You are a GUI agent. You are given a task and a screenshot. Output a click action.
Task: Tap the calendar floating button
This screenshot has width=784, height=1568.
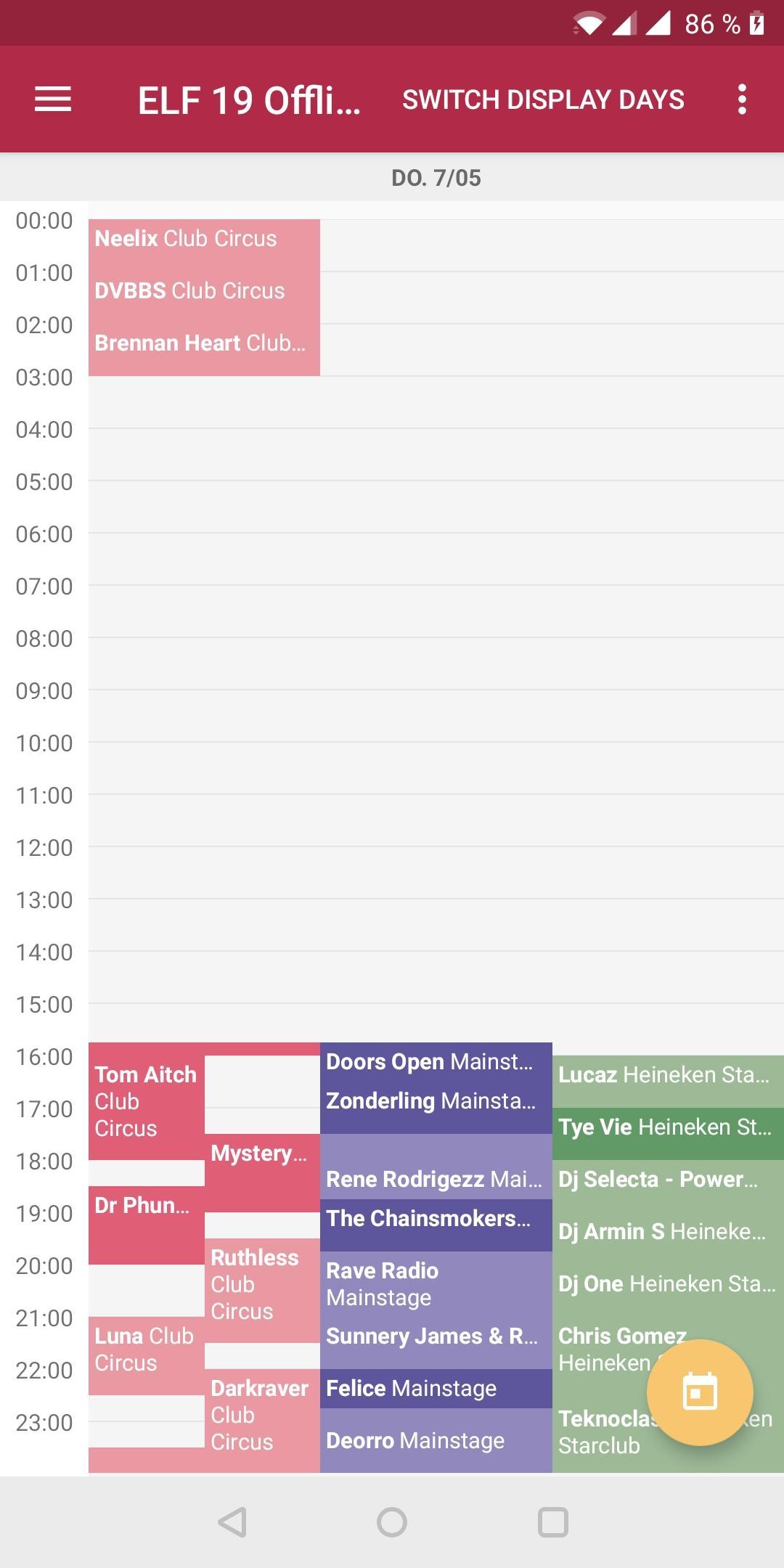pos(700,1392)
